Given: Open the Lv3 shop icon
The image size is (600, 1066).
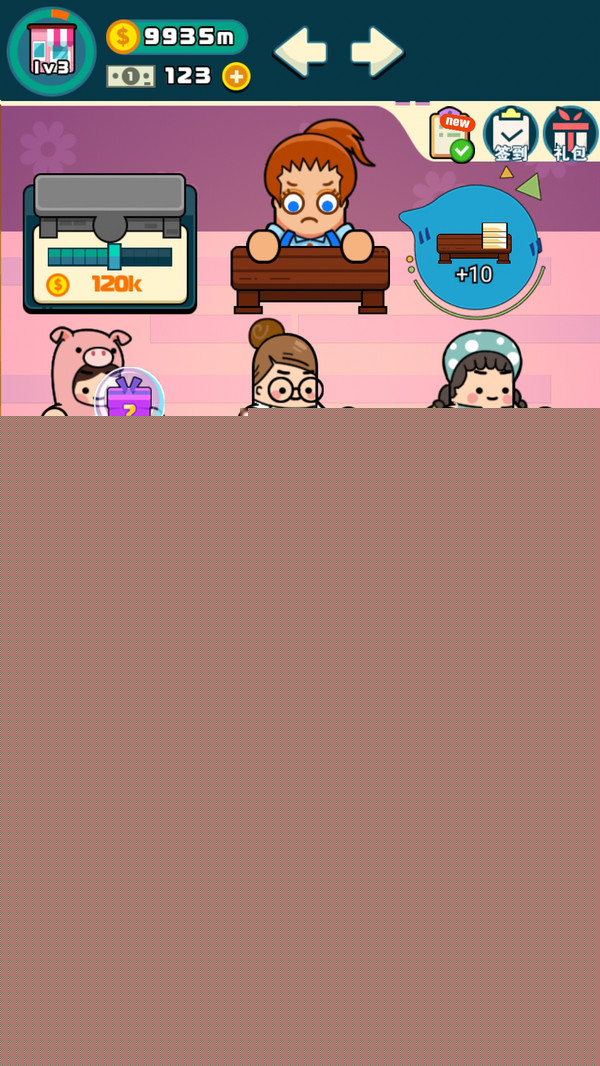Looking at the screenshot, I should tap(51, 51).
